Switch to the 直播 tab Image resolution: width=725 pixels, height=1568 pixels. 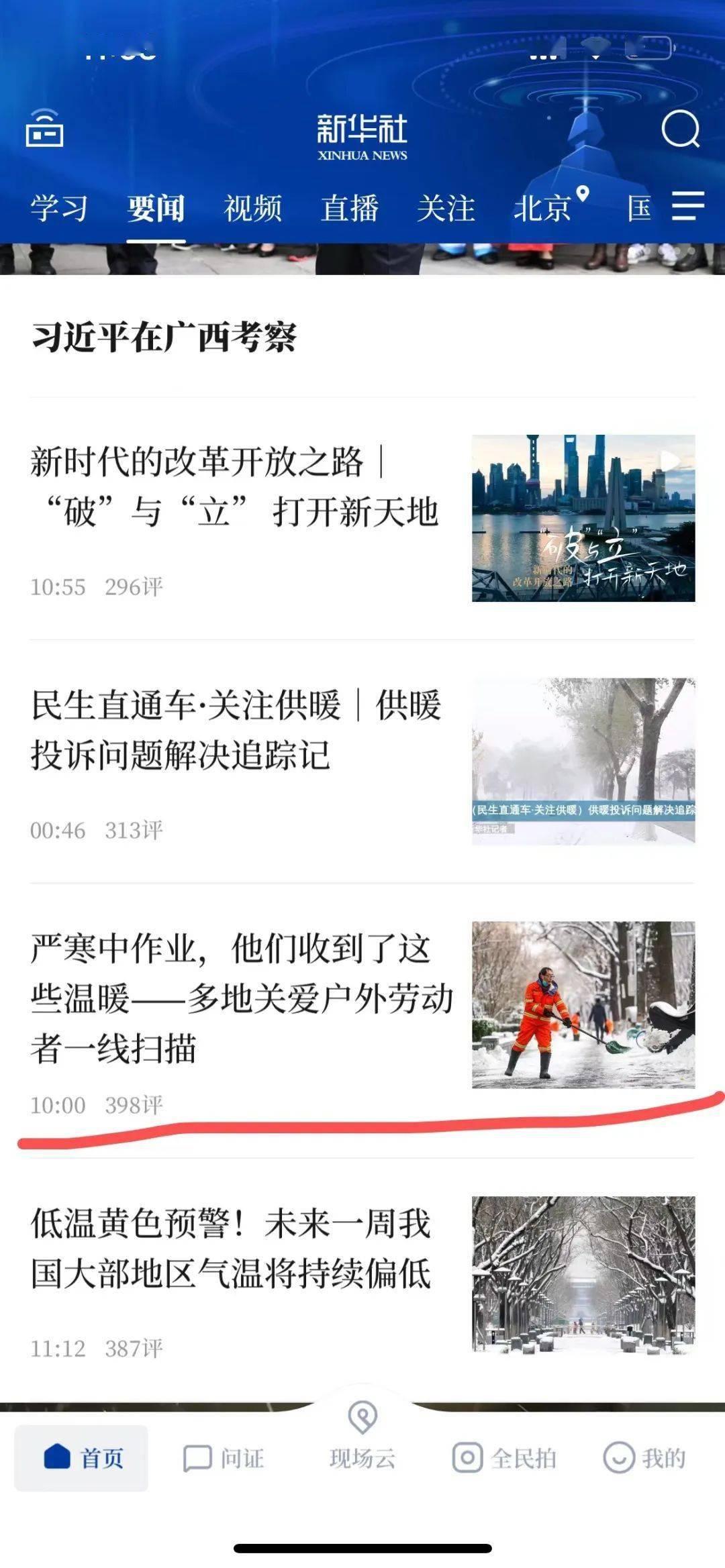pyautogui.click(x=349, y=208)
